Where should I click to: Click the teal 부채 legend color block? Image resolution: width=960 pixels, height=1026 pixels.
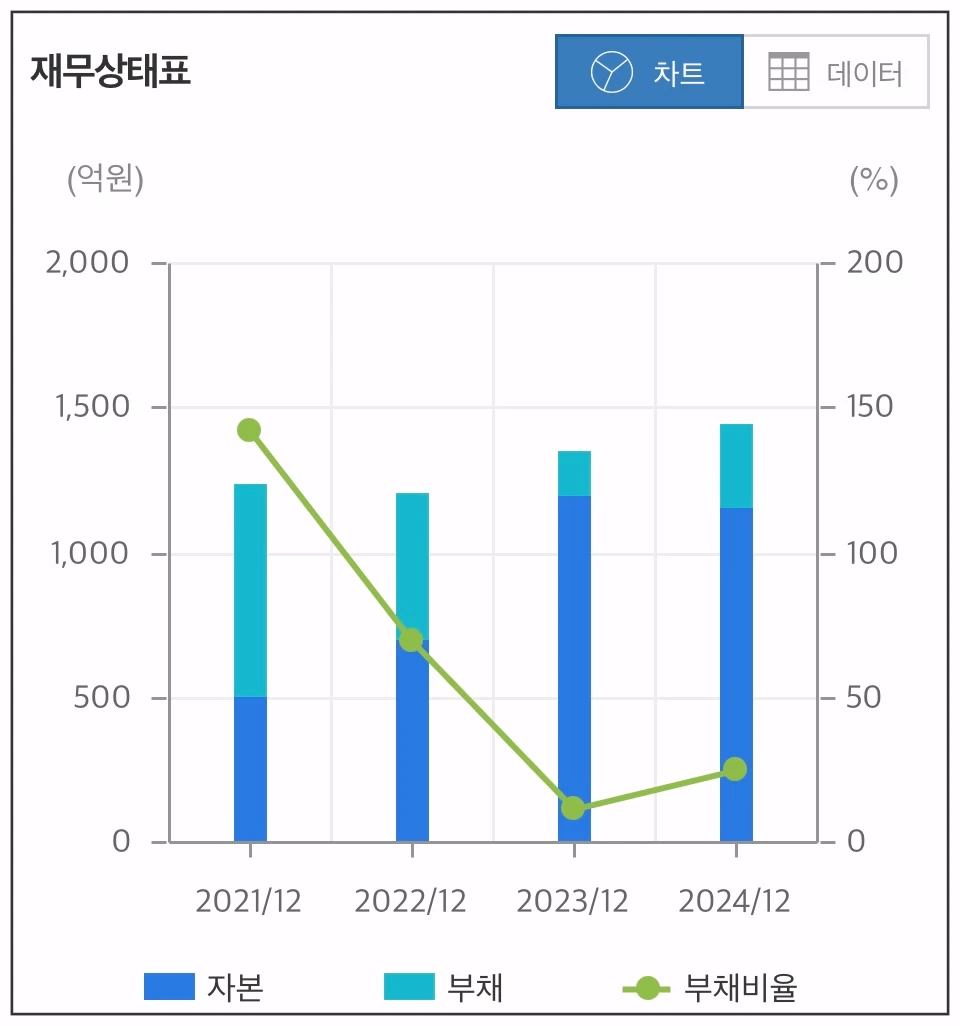(408, 984)
